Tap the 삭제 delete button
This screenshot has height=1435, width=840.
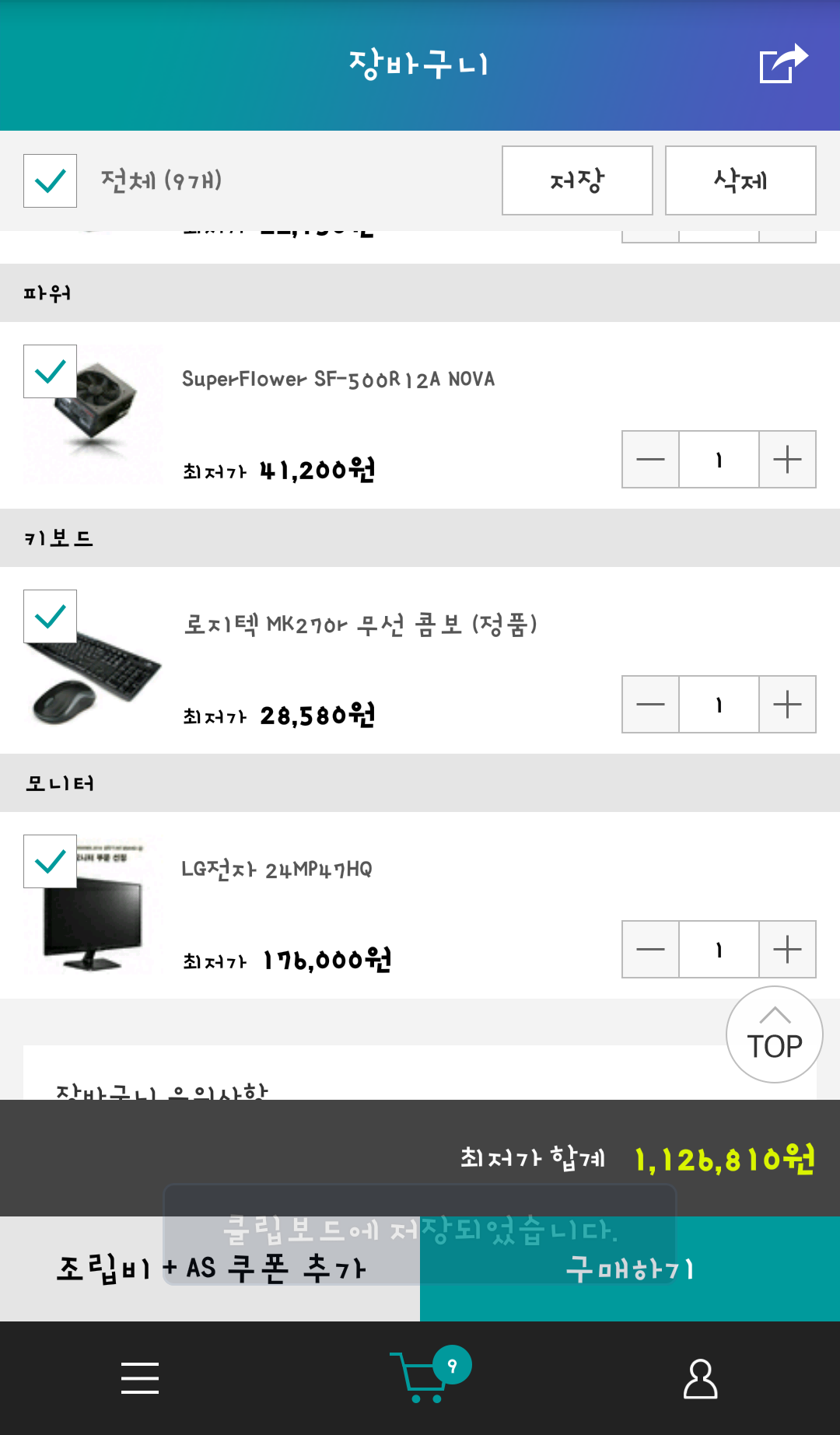coord(740,180)
